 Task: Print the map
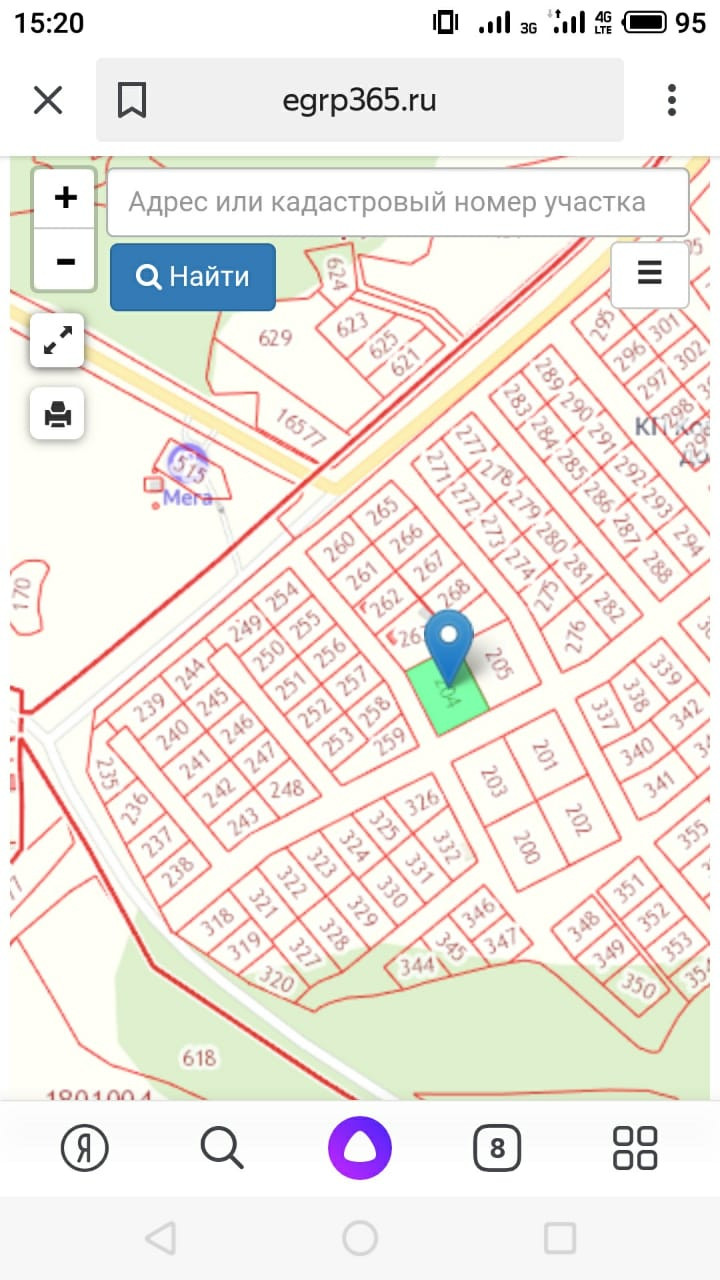coord(57,413)
